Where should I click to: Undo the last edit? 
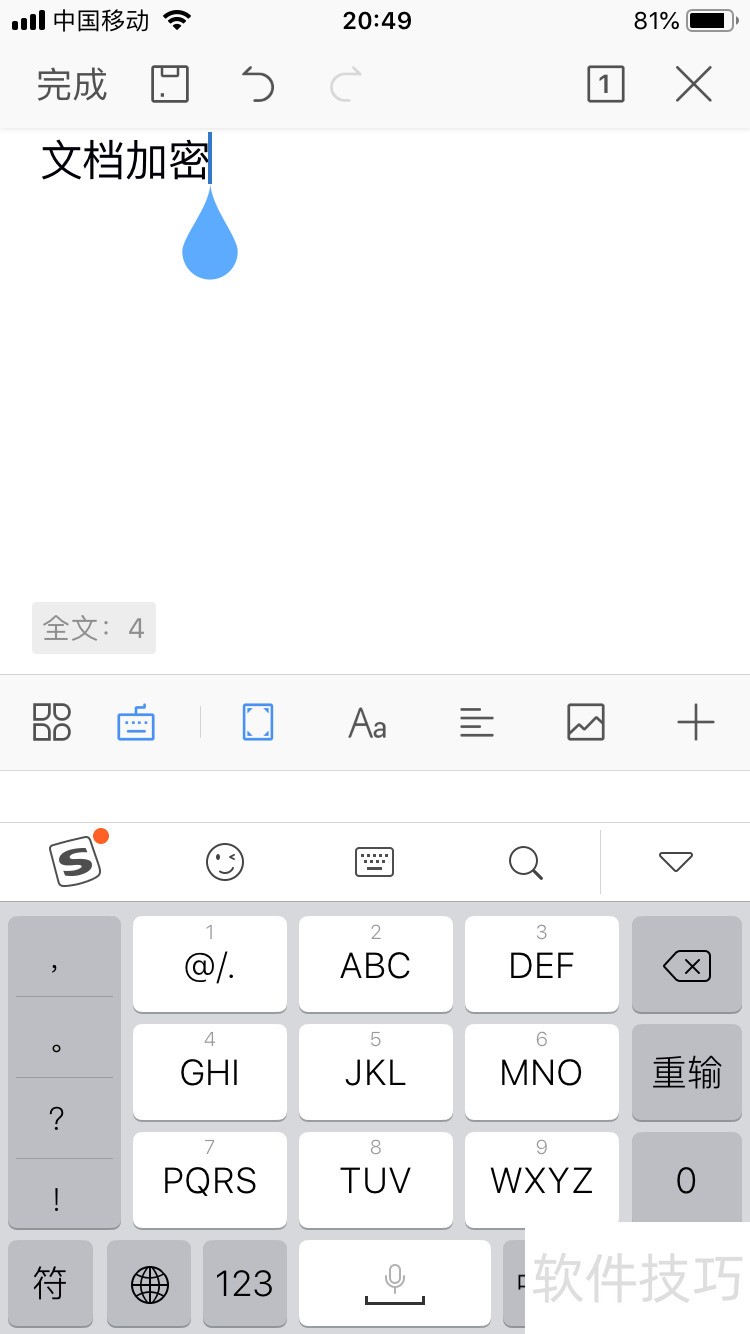point(258,85)
